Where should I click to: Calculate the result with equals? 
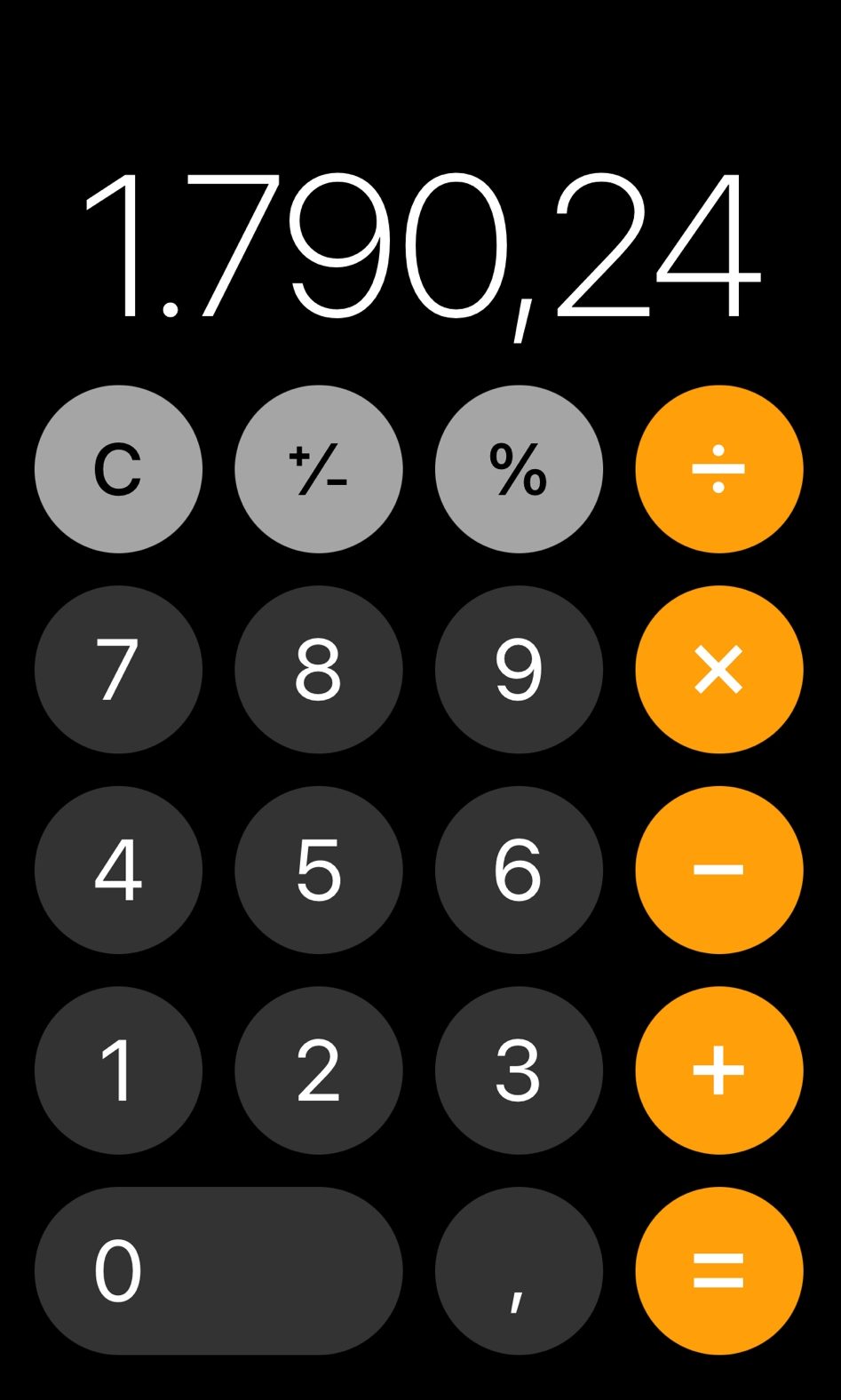click(719, 1271)
